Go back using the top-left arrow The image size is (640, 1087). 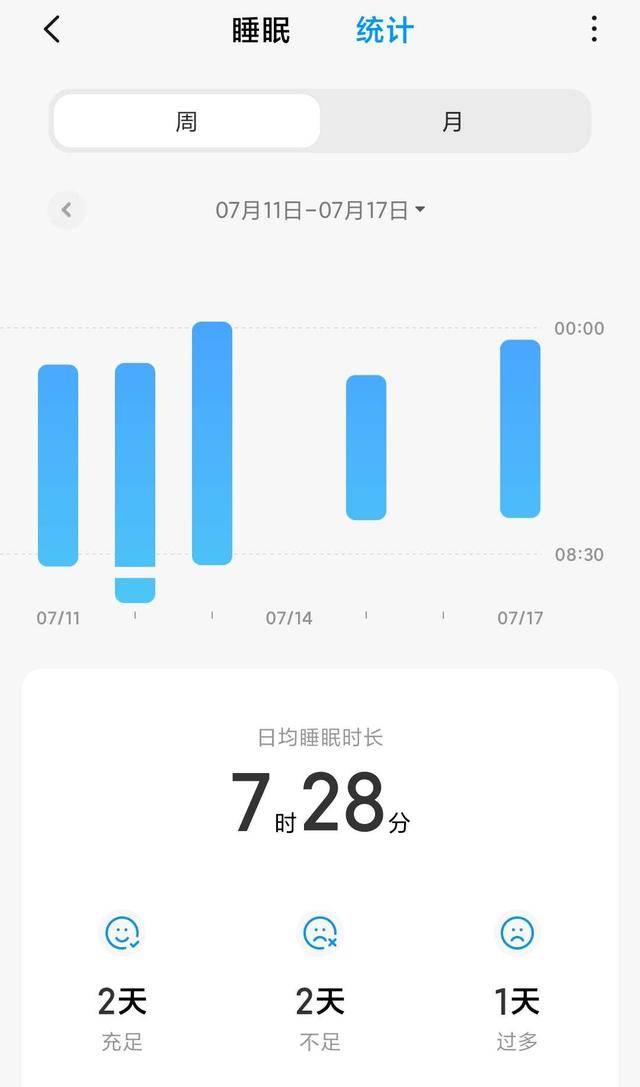[52, 30]
